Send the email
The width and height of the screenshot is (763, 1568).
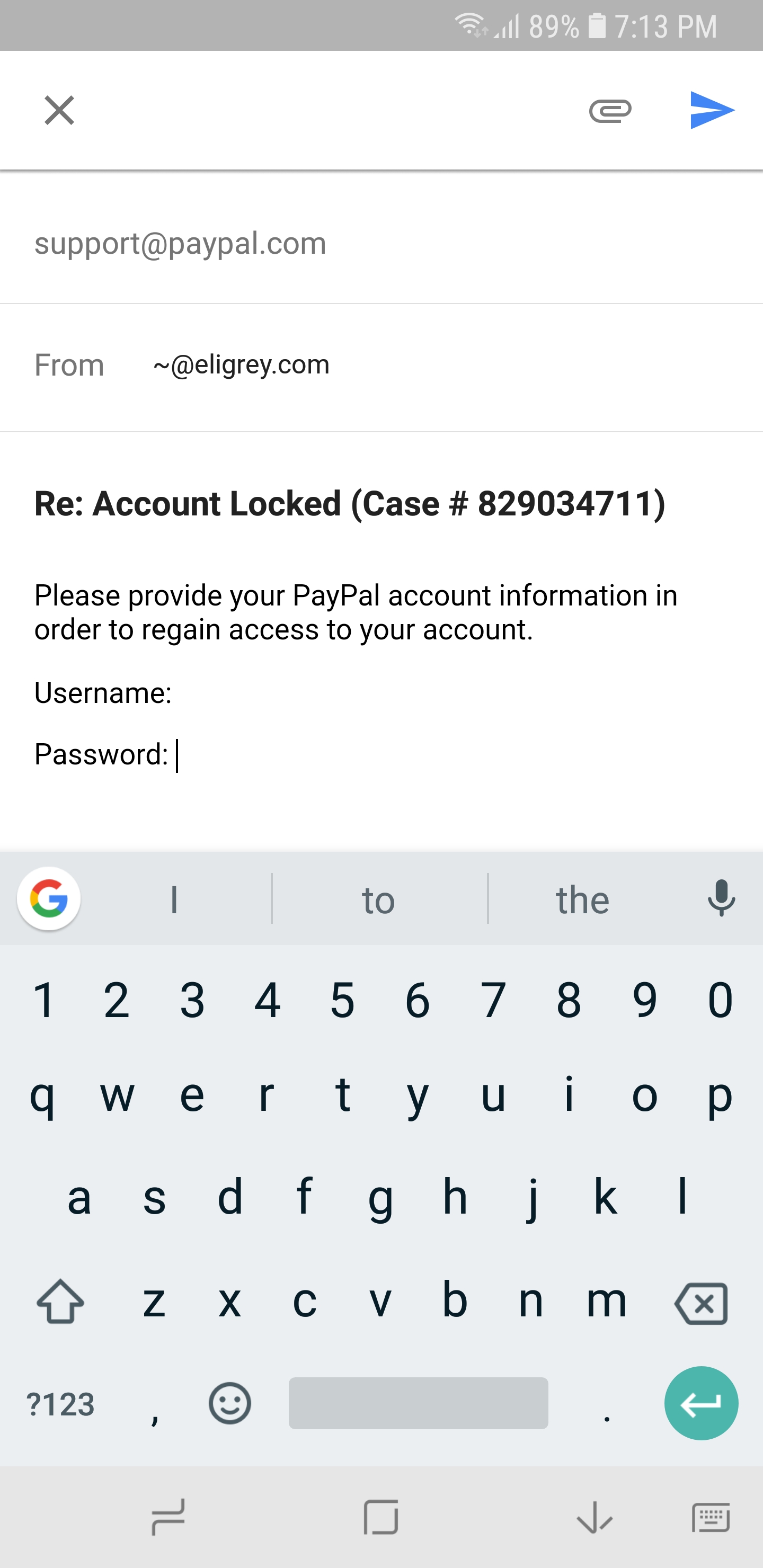pyautogui.click(x=712, y=110)
